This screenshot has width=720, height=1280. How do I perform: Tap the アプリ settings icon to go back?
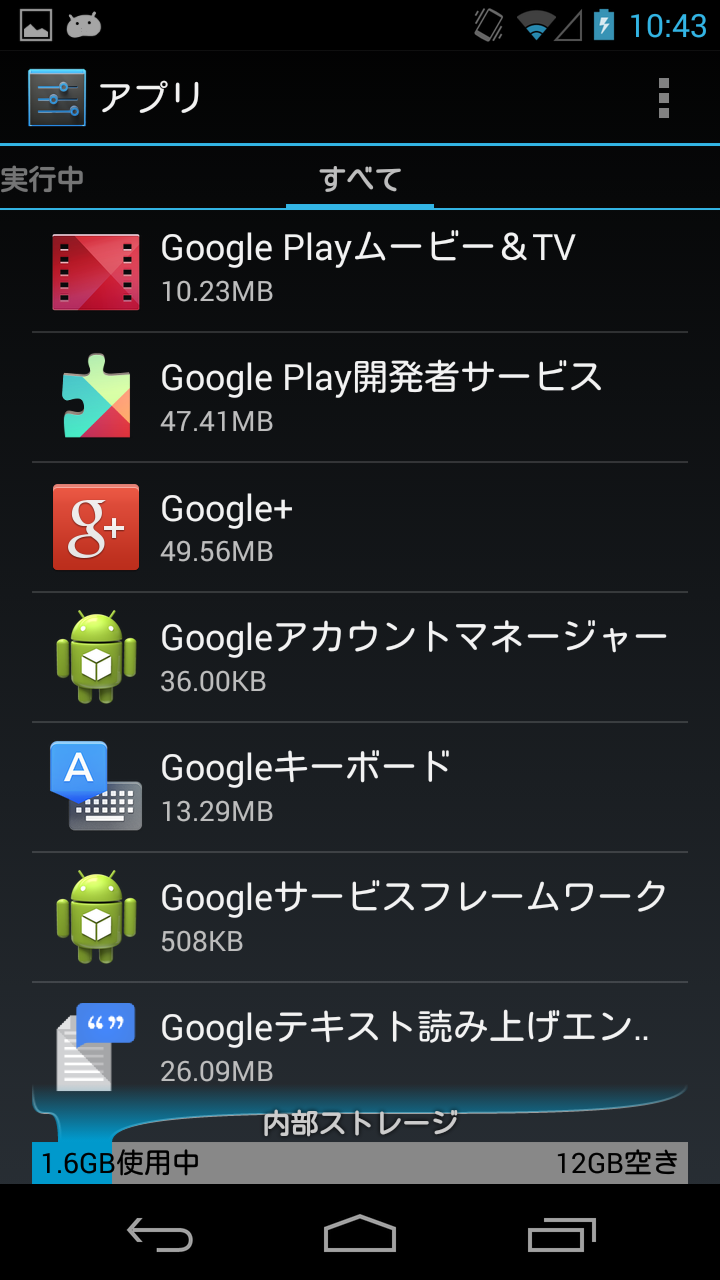(57, 98)
